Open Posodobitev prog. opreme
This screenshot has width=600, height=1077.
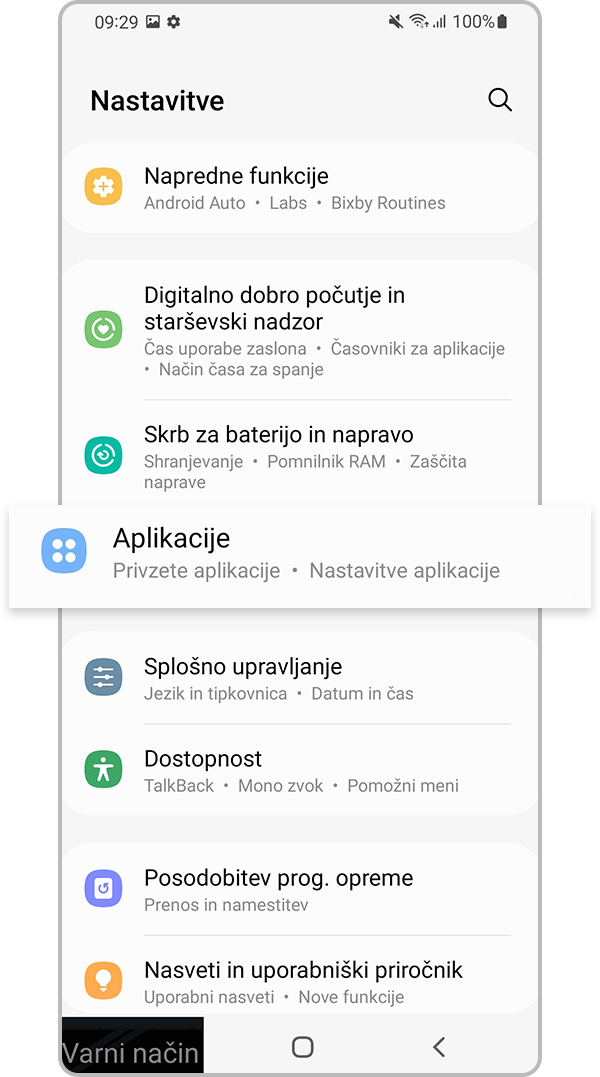pos(300,889)
